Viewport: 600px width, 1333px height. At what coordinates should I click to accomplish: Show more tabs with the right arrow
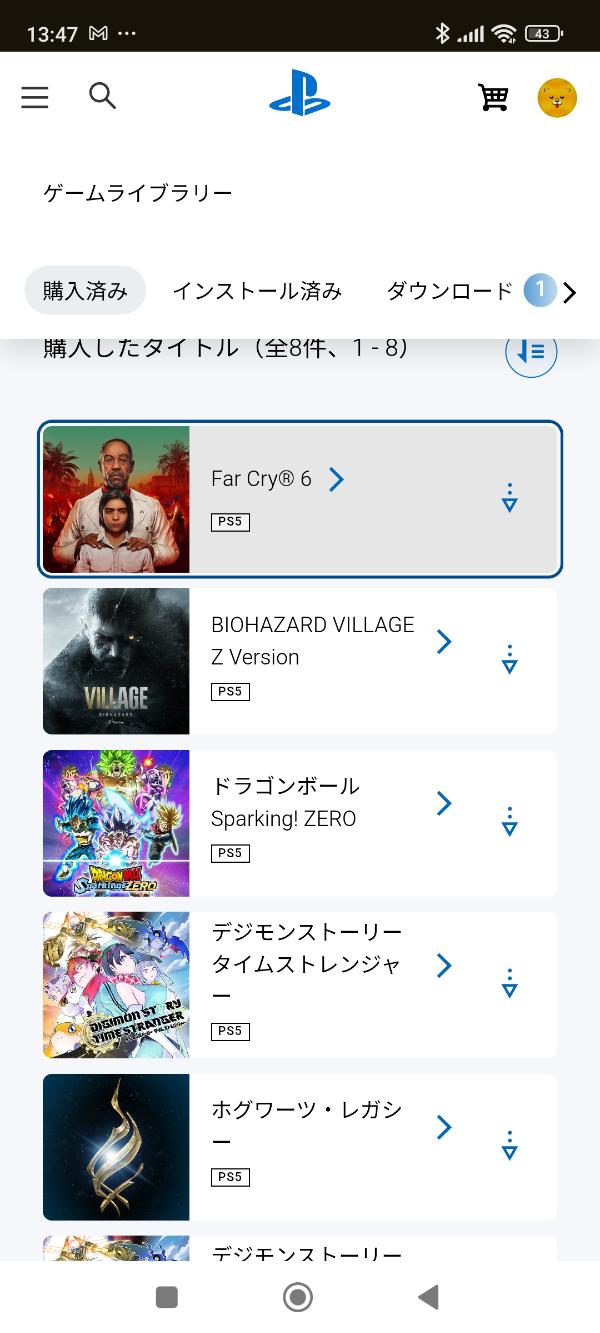tap(570, 293)
